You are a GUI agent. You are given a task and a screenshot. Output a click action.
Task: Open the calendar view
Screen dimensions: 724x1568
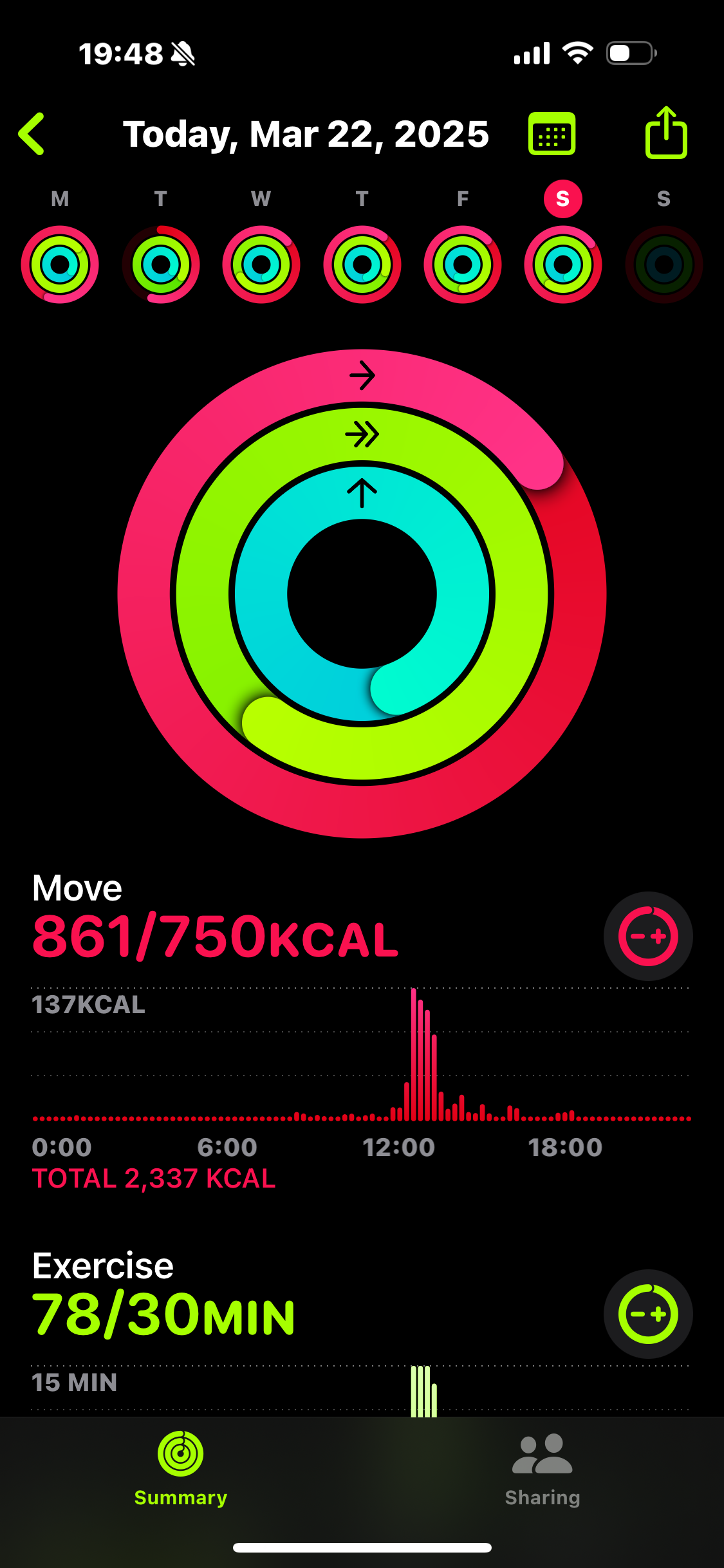coord(552,134)
